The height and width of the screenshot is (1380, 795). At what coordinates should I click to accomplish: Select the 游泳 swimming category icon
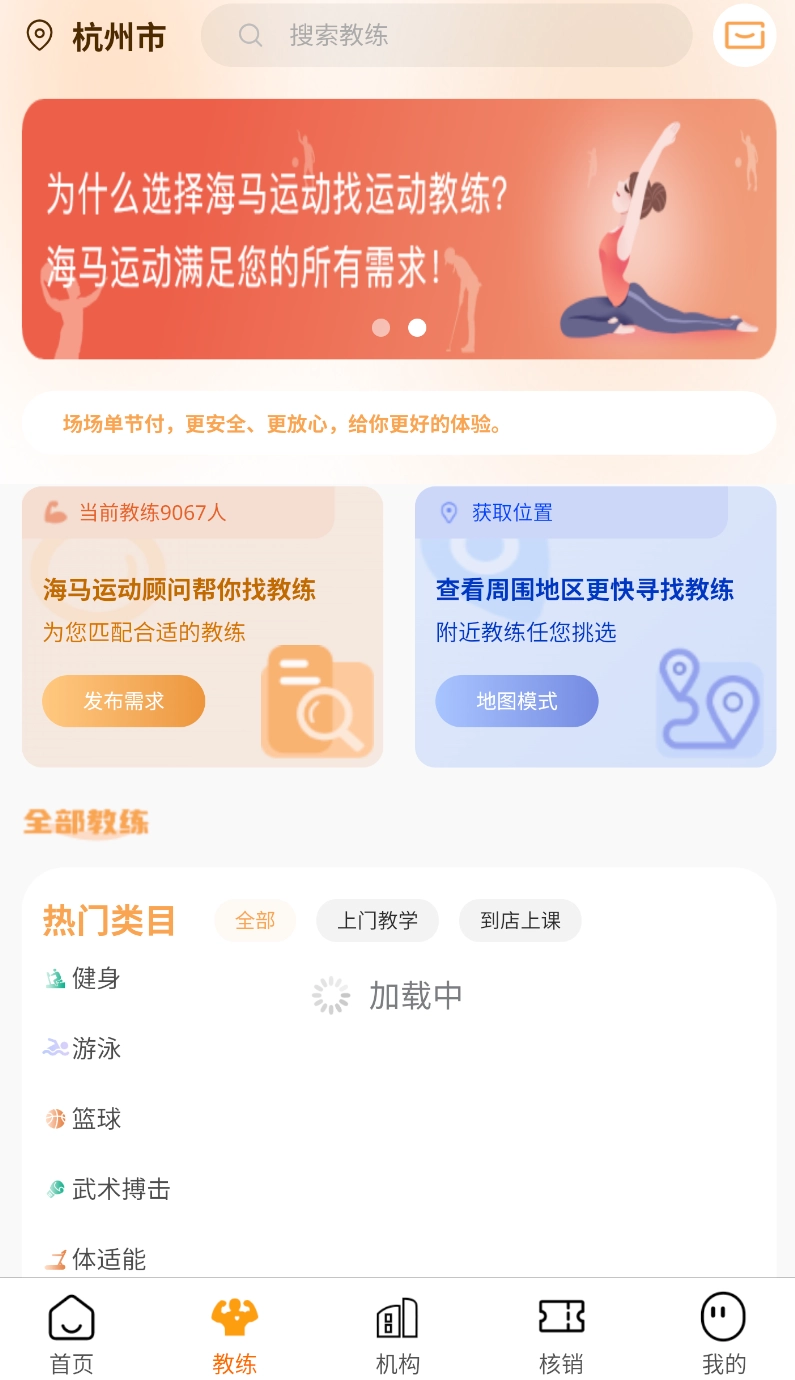coord(56,1049)
